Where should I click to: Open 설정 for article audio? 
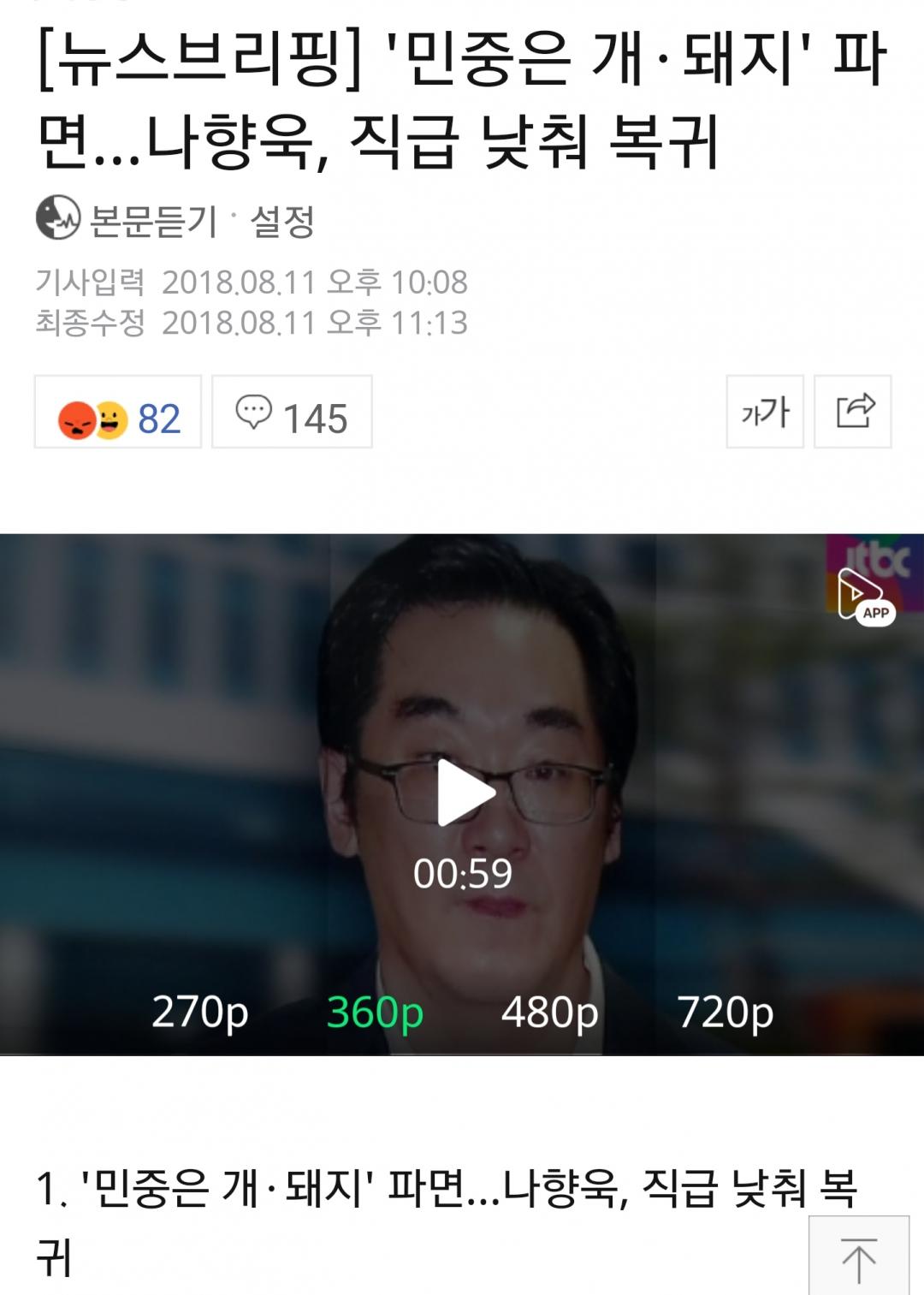pos(282,222)
